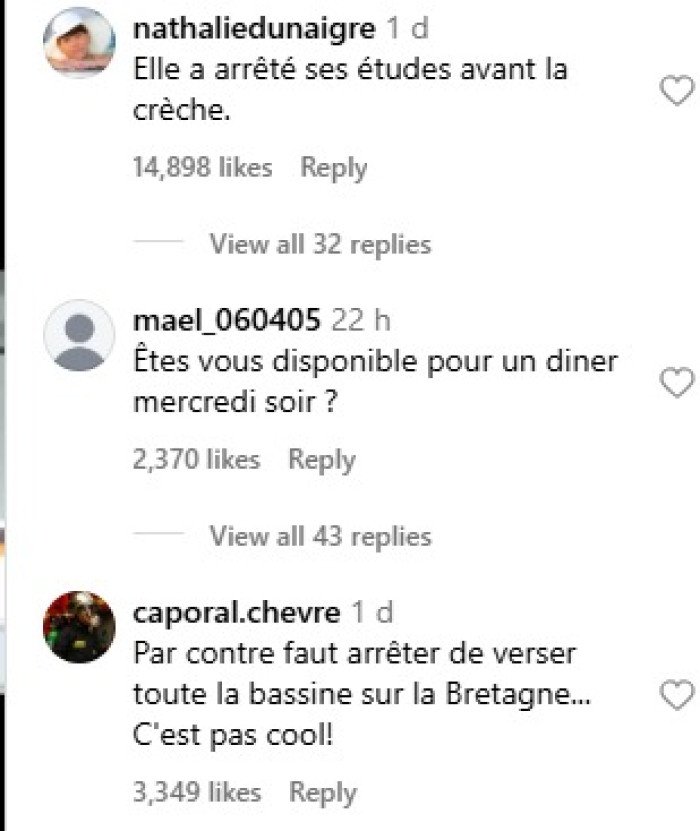Like nathaliedunaigre's comment

tap(678, 92)
